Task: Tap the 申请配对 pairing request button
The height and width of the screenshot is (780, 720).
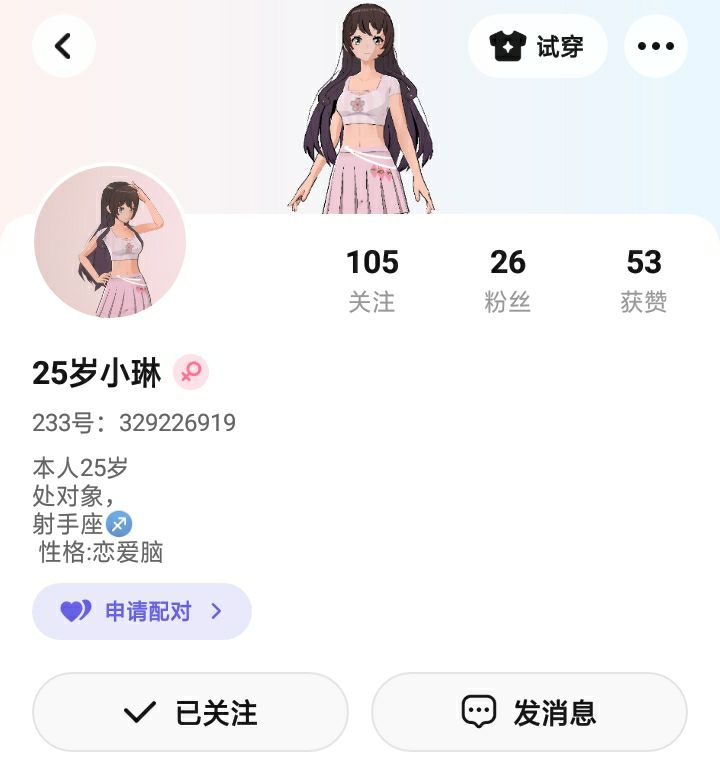Action: (x=142, y=611)
